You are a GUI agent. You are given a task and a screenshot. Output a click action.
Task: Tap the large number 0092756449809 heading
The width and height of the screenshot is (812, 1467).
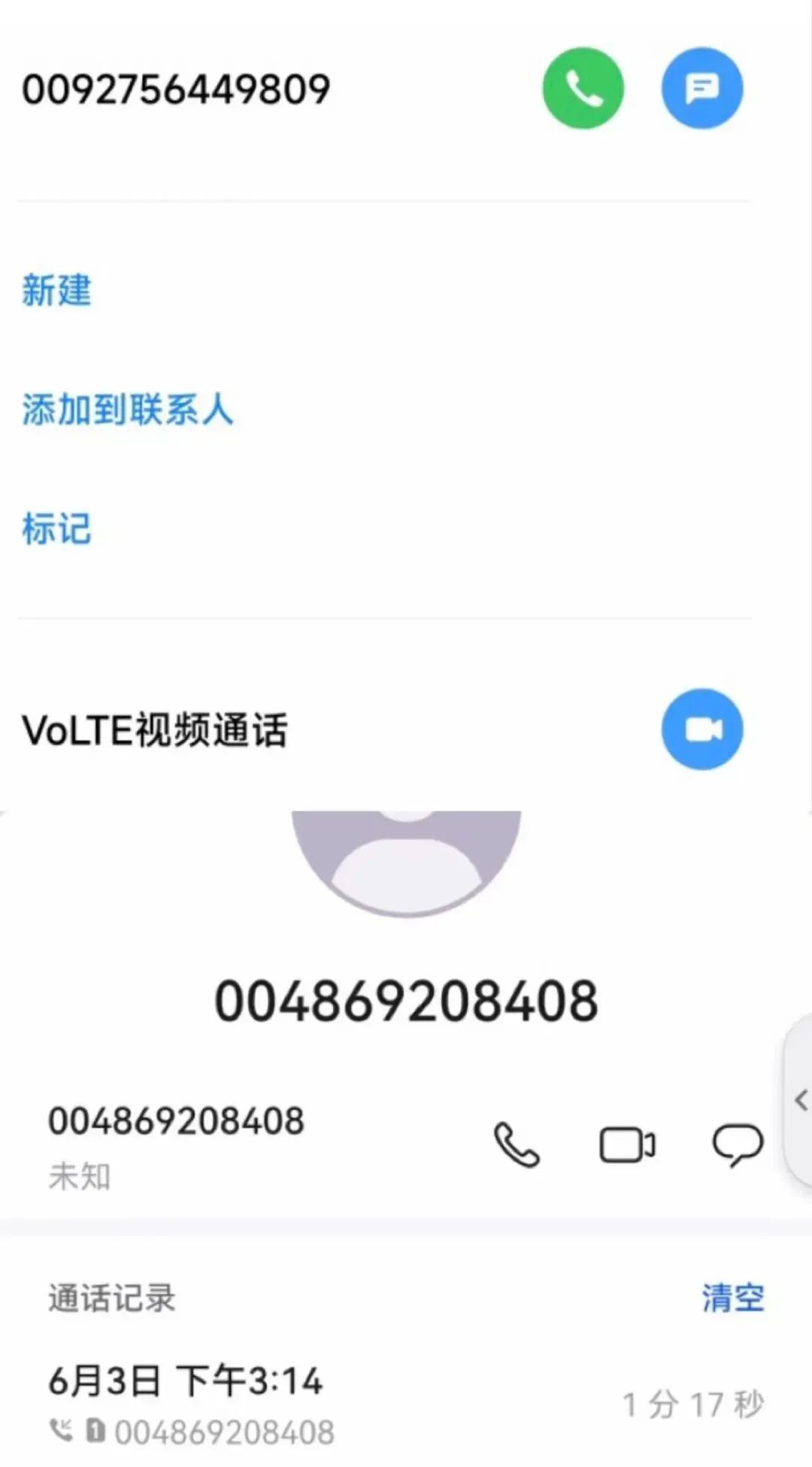click(177, 87)
